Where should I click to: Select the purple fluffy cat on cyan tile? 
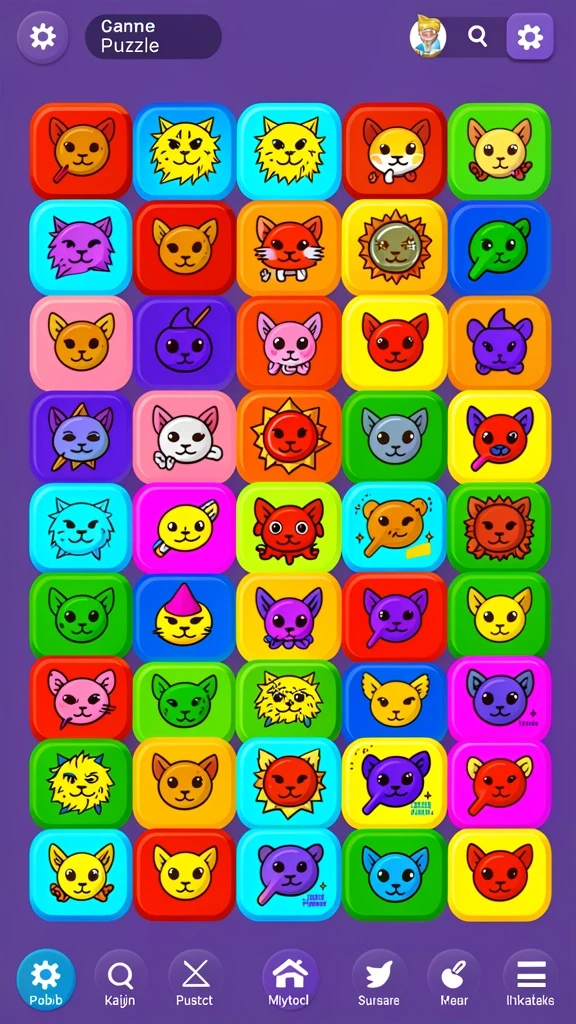80,248
